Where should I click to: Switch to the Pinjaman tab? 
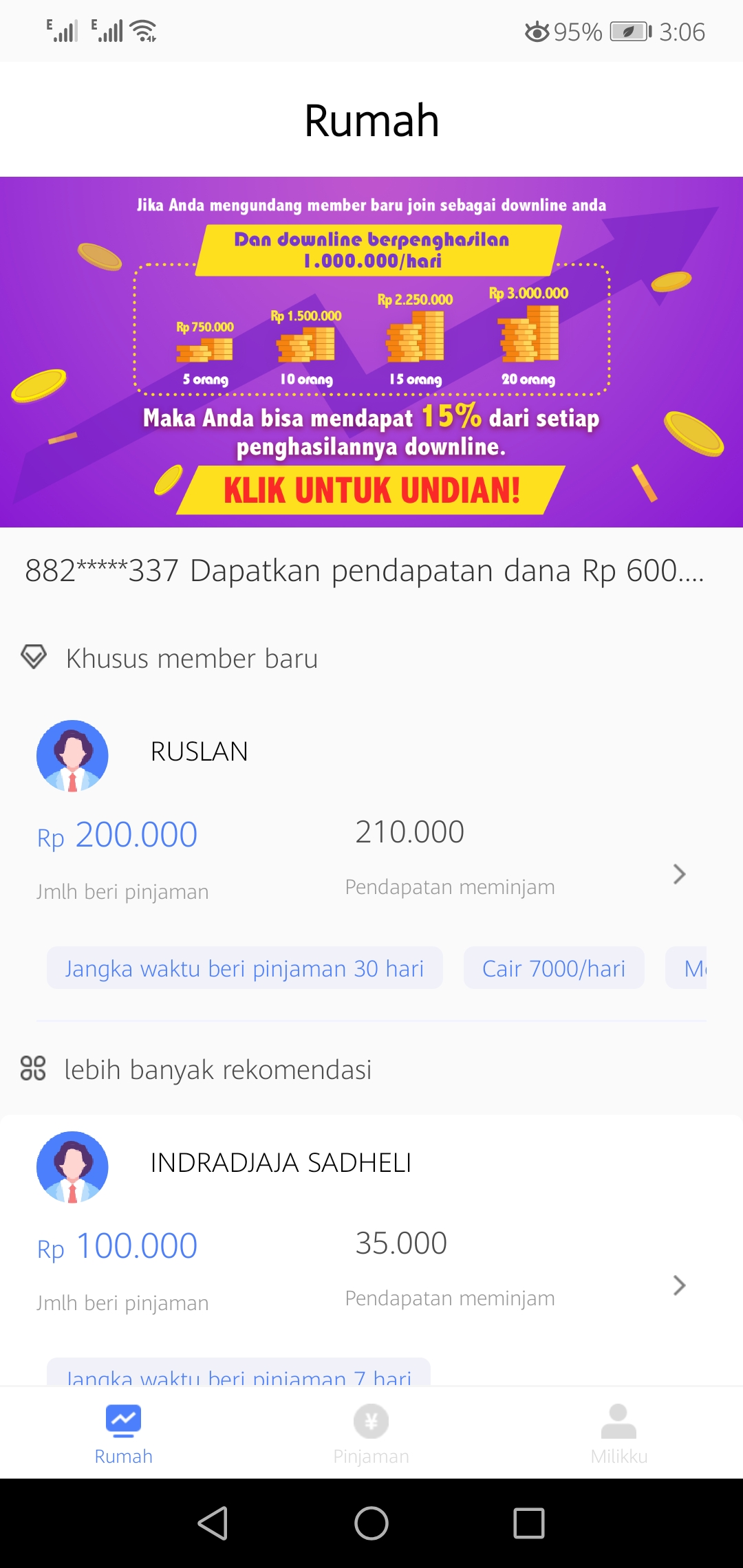(x=371, y=1434)
